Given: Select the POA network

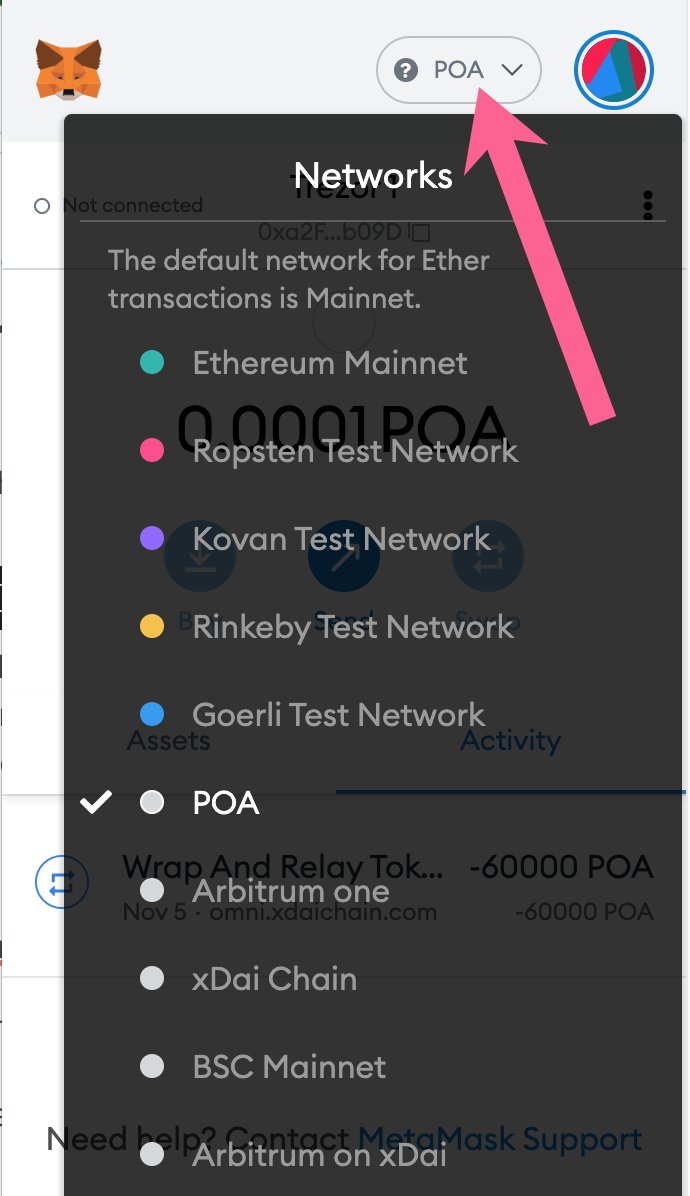Looking at the screenshot, I should pyautogui.click(x=373, y=802).
